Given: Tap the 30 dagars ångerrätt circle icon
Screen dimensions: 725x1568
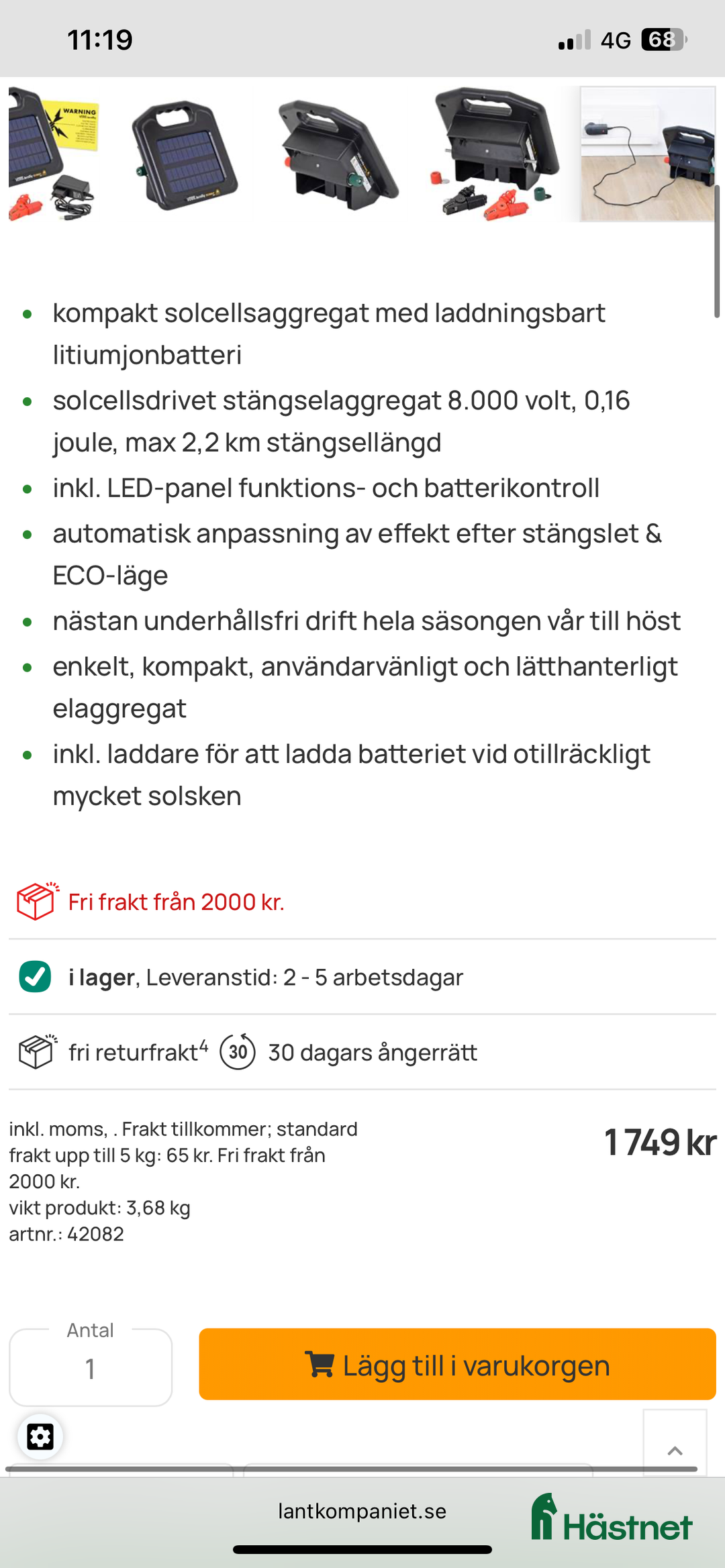Looking at the screenshot, I should tap(238, 1051).
